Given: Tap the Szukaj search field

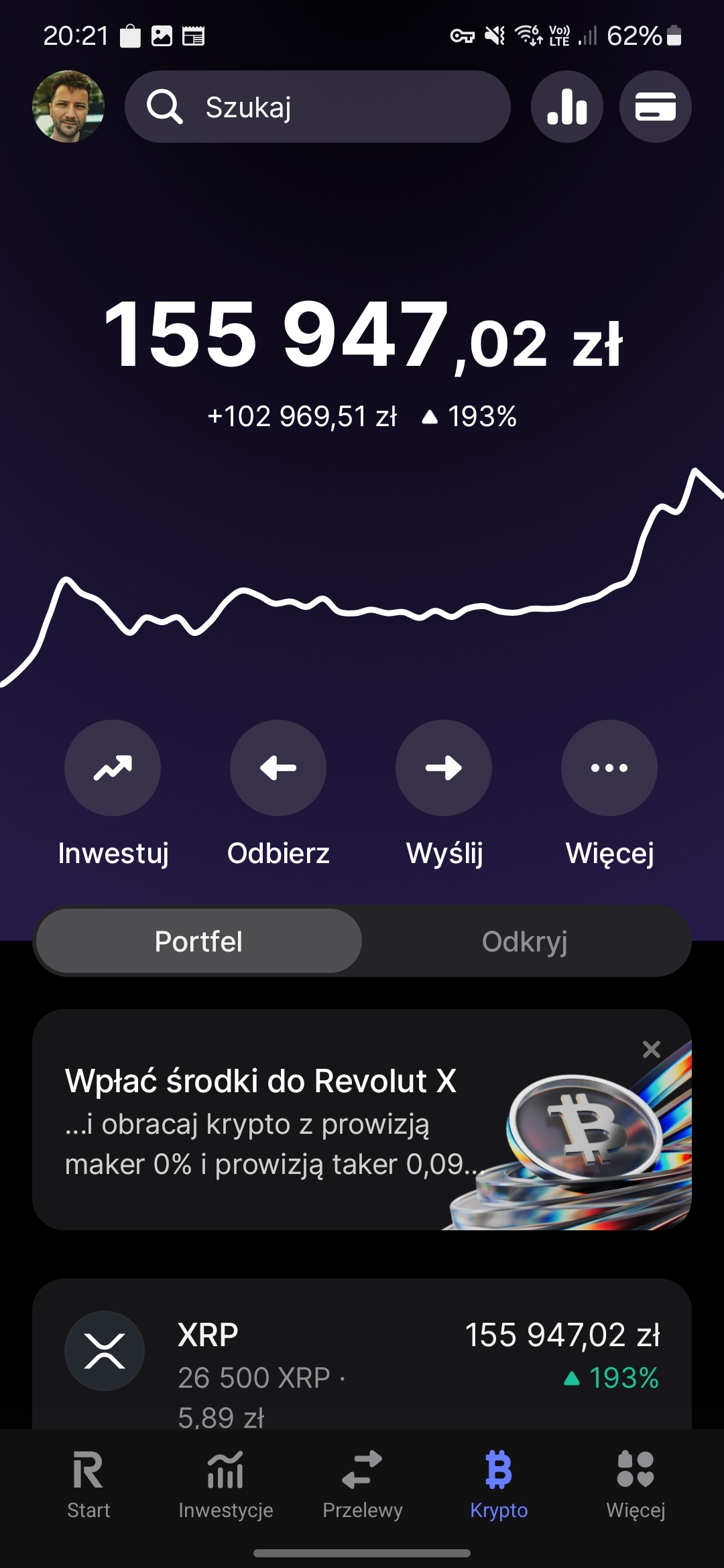Looking at the screenshot, I should (x=318, y=107).
